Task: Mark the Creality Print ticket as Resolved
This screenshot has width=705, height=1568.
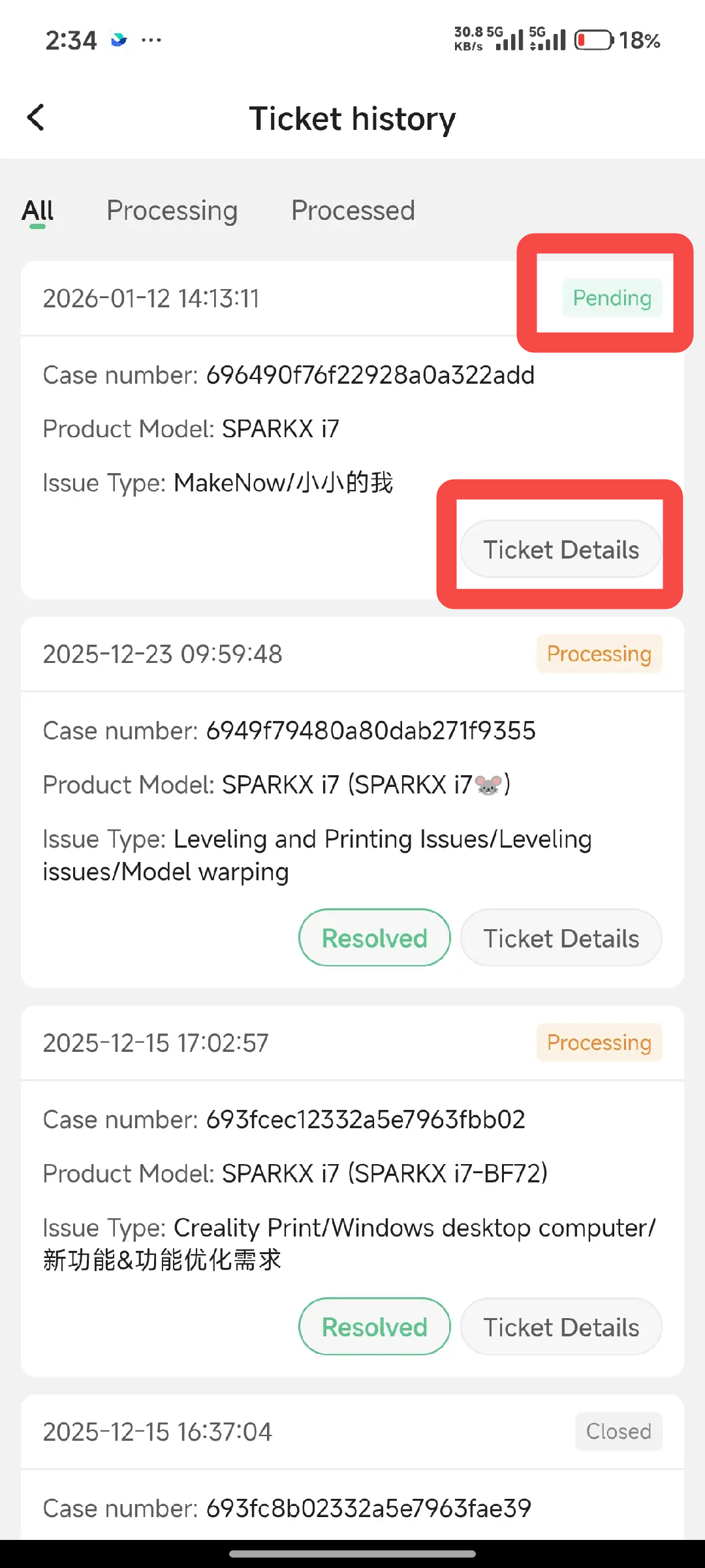Action: pos(374,1327)
